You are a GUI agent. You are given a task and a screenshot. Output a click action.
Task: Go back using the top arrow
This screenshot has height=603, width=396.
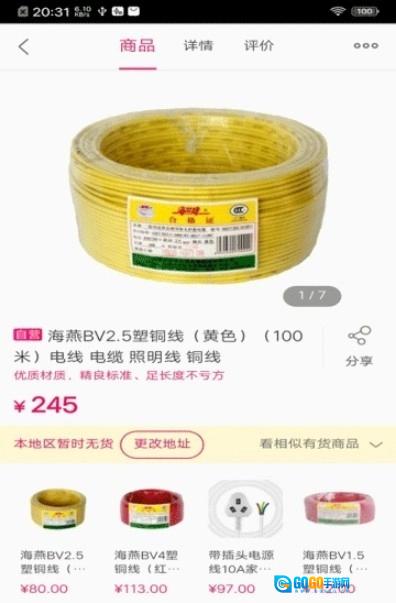tap(24, 47)
